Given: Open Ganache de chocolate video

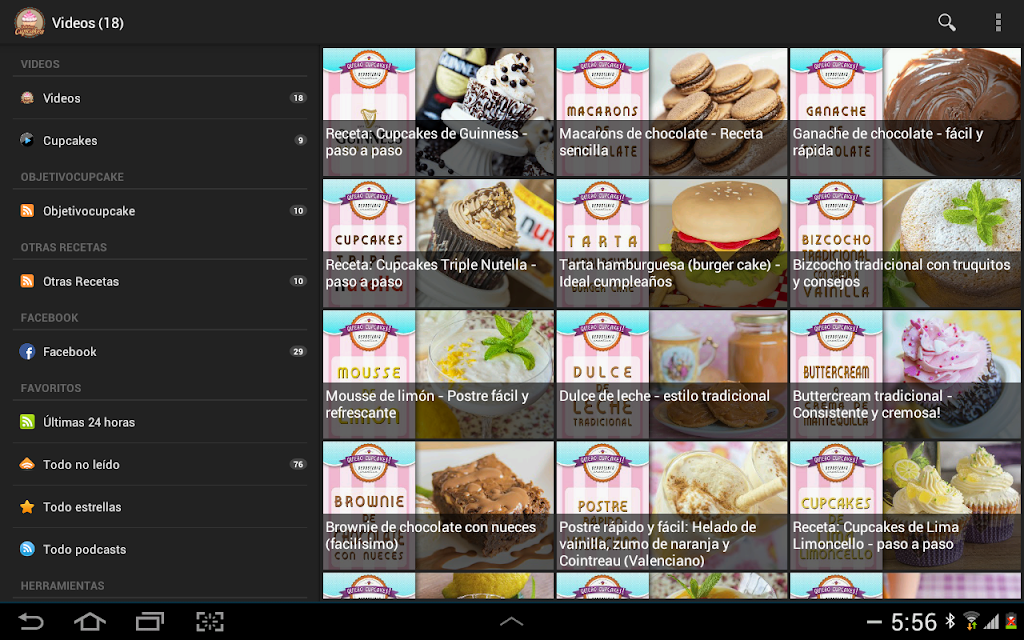Looking at the screenshot, I should (905, 112).
